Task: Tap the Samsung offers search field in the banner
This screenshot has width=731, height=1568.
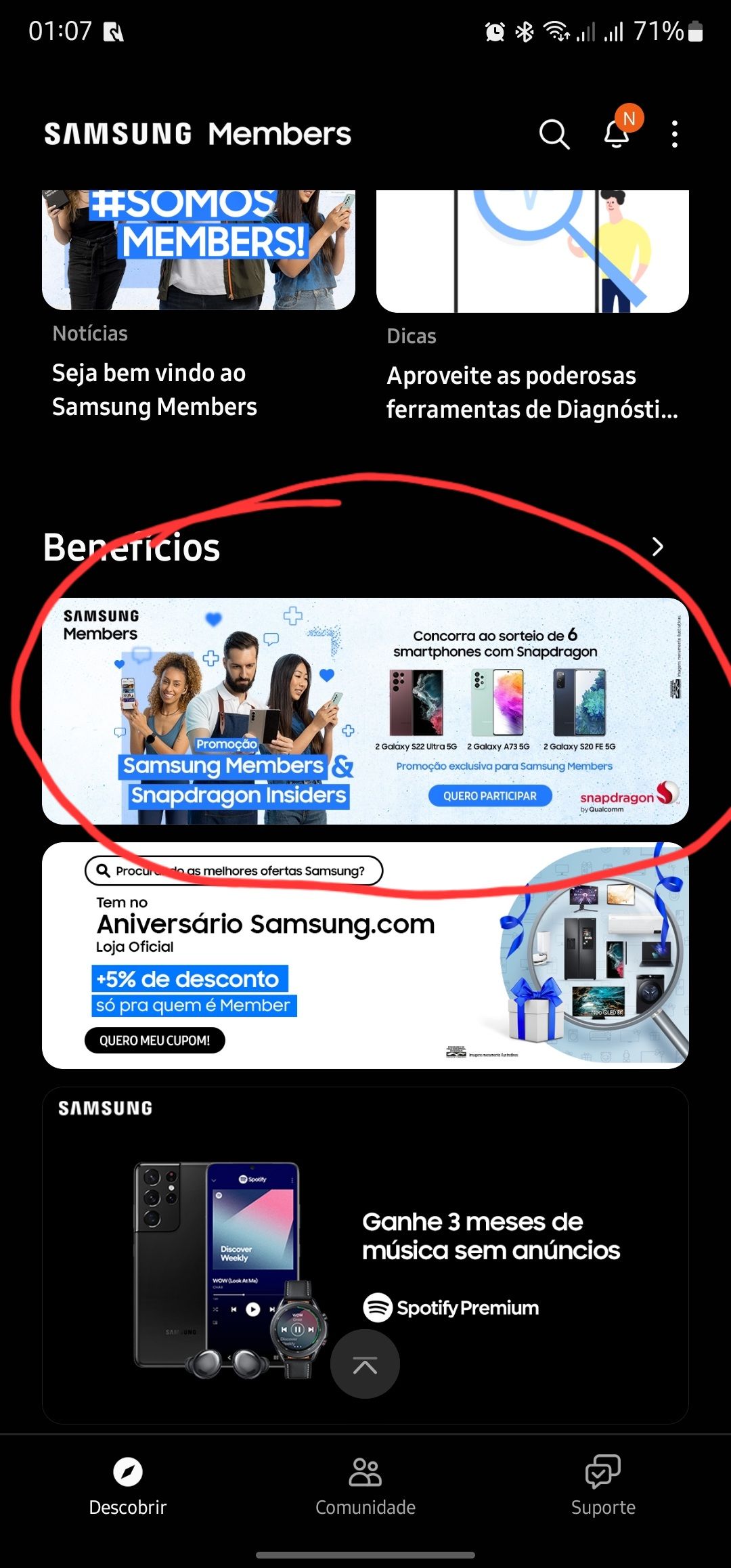Action: point(233,871)
